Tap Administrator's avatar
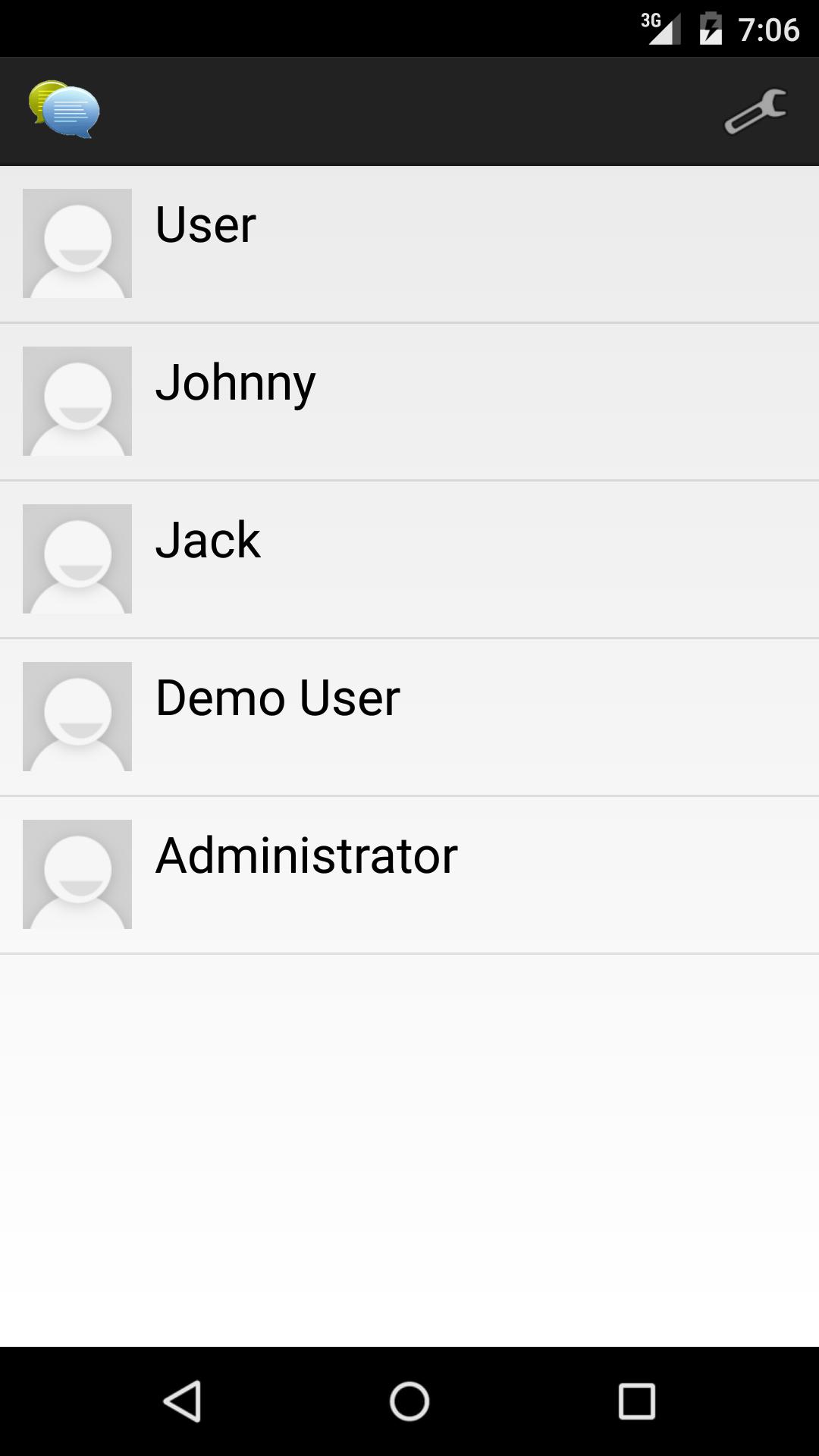Screen dimensions: 819x1456 (x=78, y=874)
